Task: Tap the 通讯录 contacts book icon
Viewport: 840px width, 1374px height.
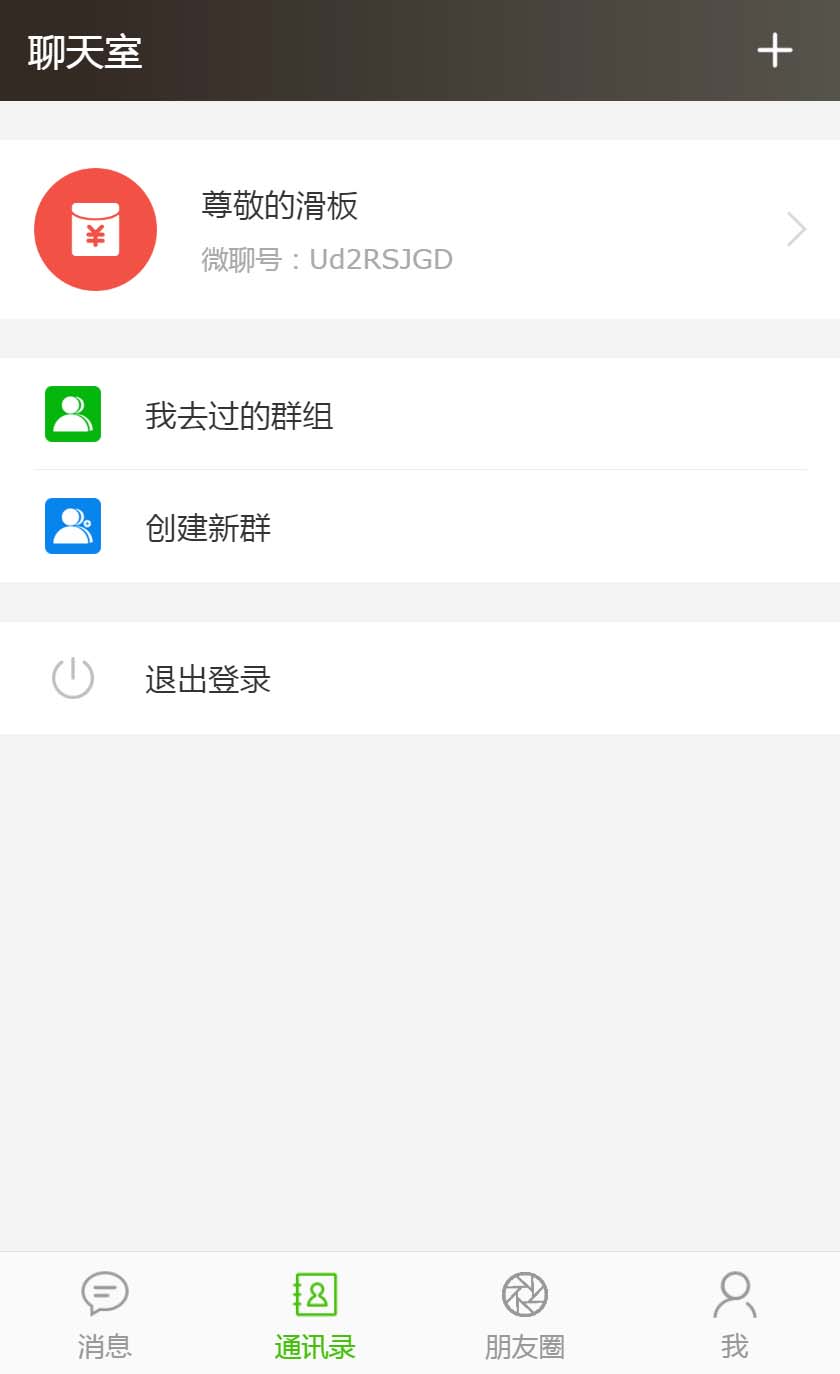Action: tap(314, 1293)
